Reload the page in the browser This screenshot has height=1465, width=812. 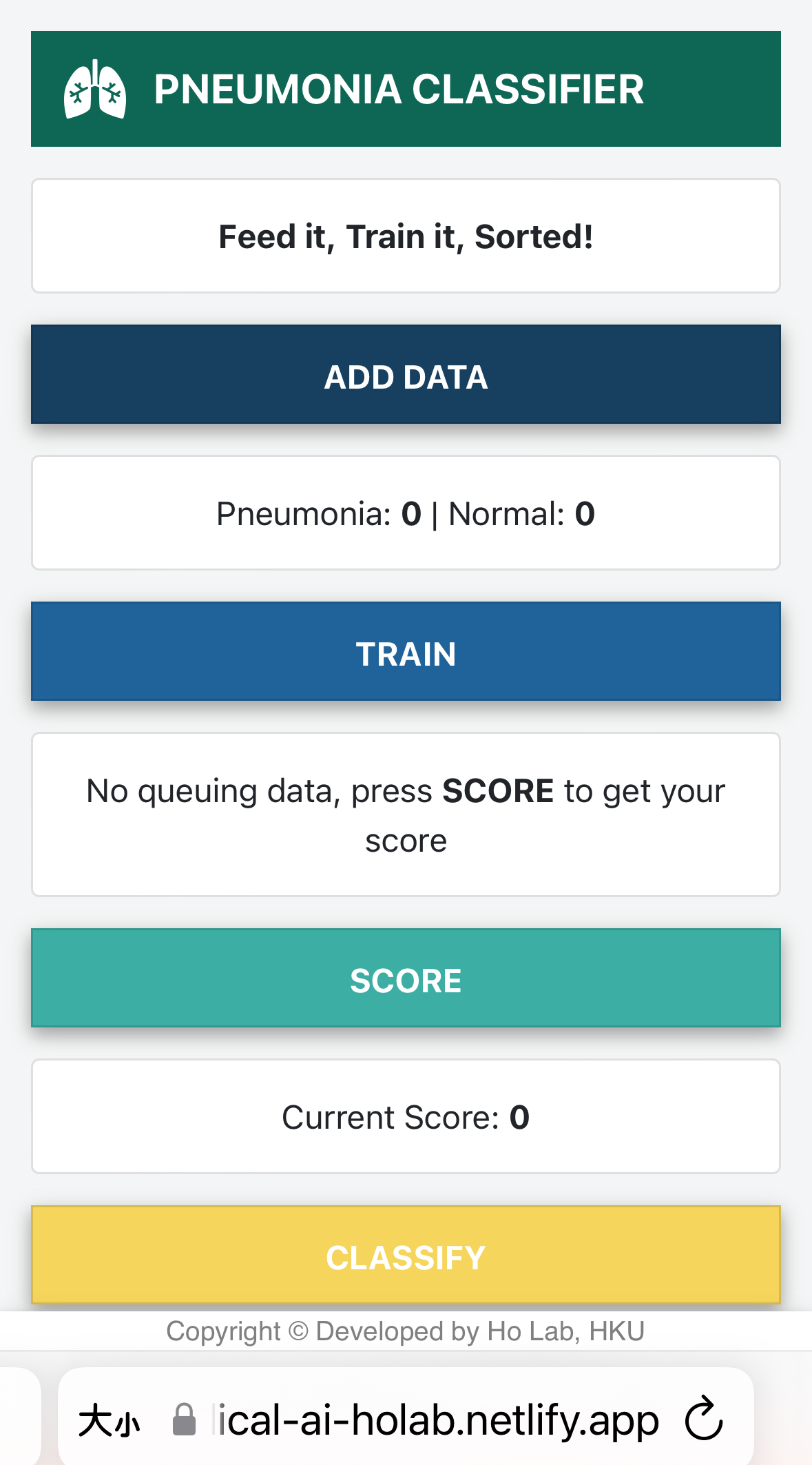tap(704, 1419)
